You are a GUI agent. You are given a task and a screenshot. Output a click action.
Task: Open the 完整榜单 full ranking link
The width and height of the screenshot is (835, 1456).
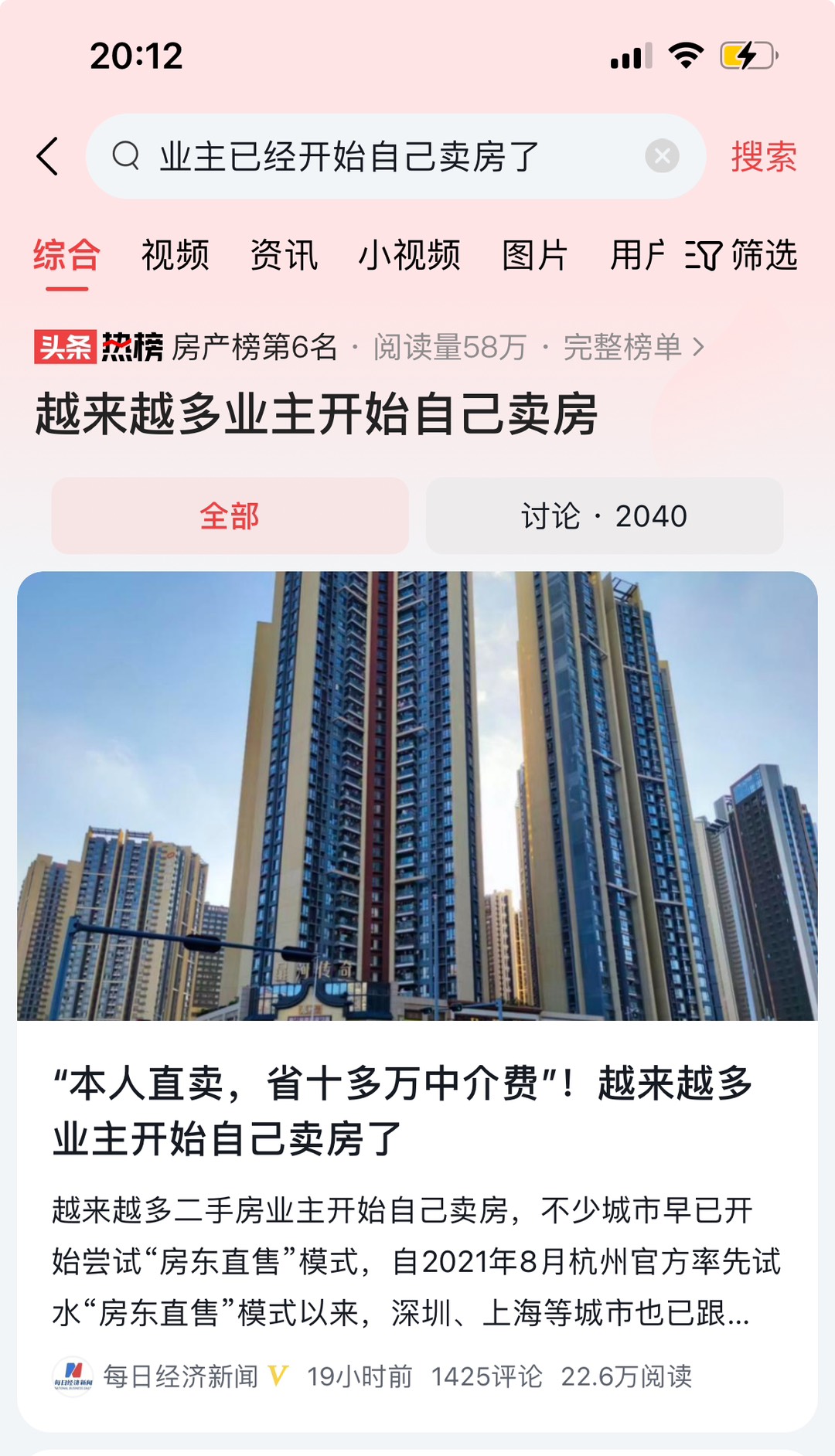(632, 347)
